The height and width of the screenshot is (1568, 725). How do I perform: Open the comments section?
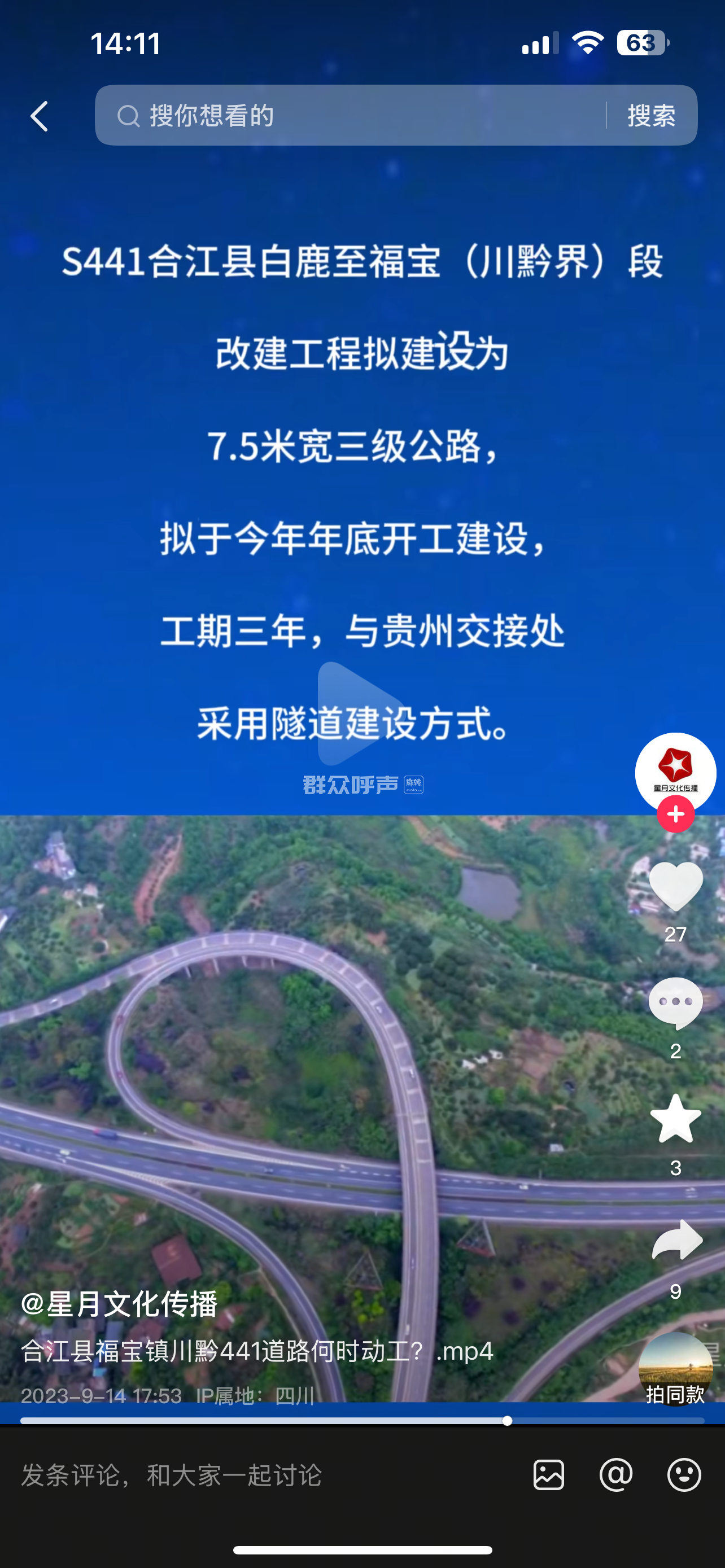675,1003
